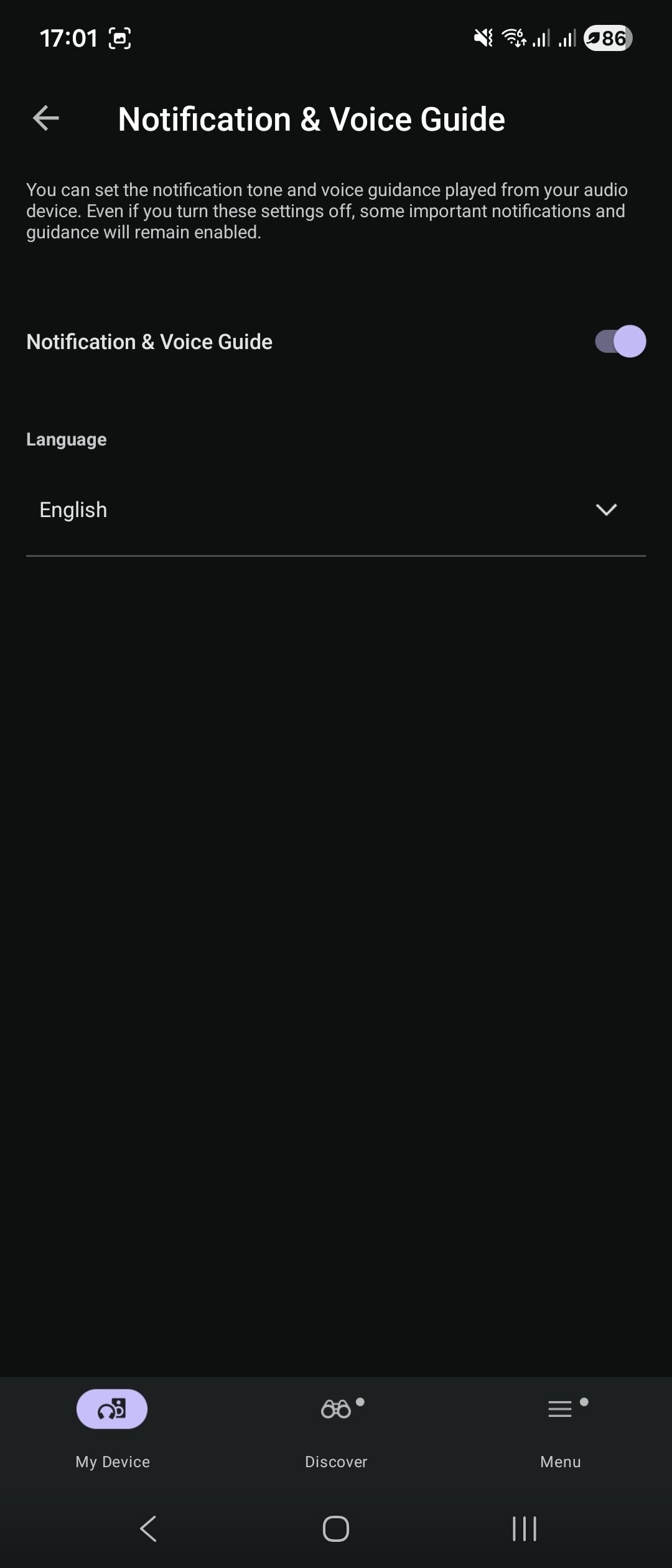Image resolution: width=672 pixels, height=1568 pixels.
Task: Tap the system home button
Action: (x=336, y=1529)
